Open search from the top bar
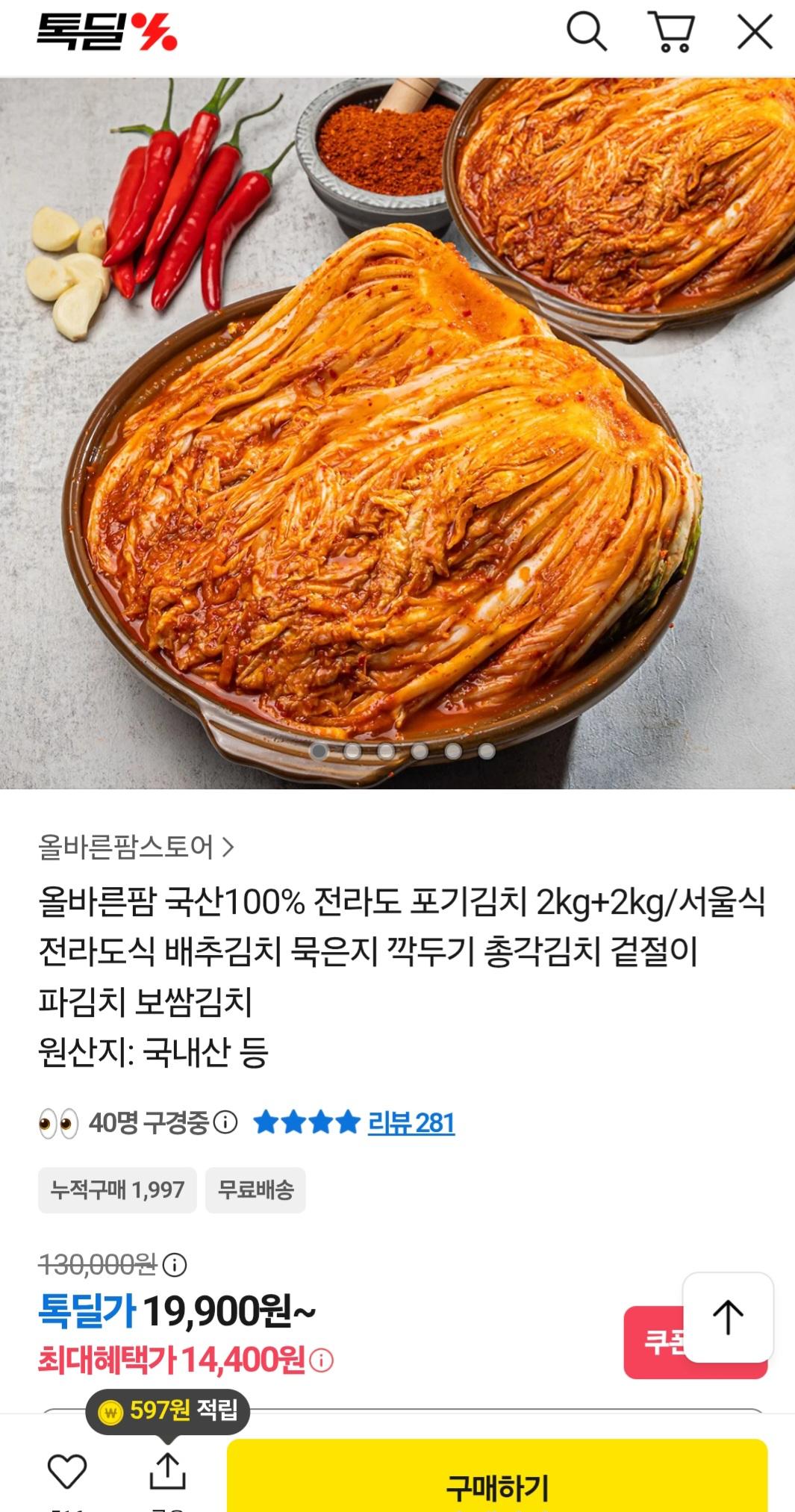This screenshot has width=795, height=1512. (587, 33)
